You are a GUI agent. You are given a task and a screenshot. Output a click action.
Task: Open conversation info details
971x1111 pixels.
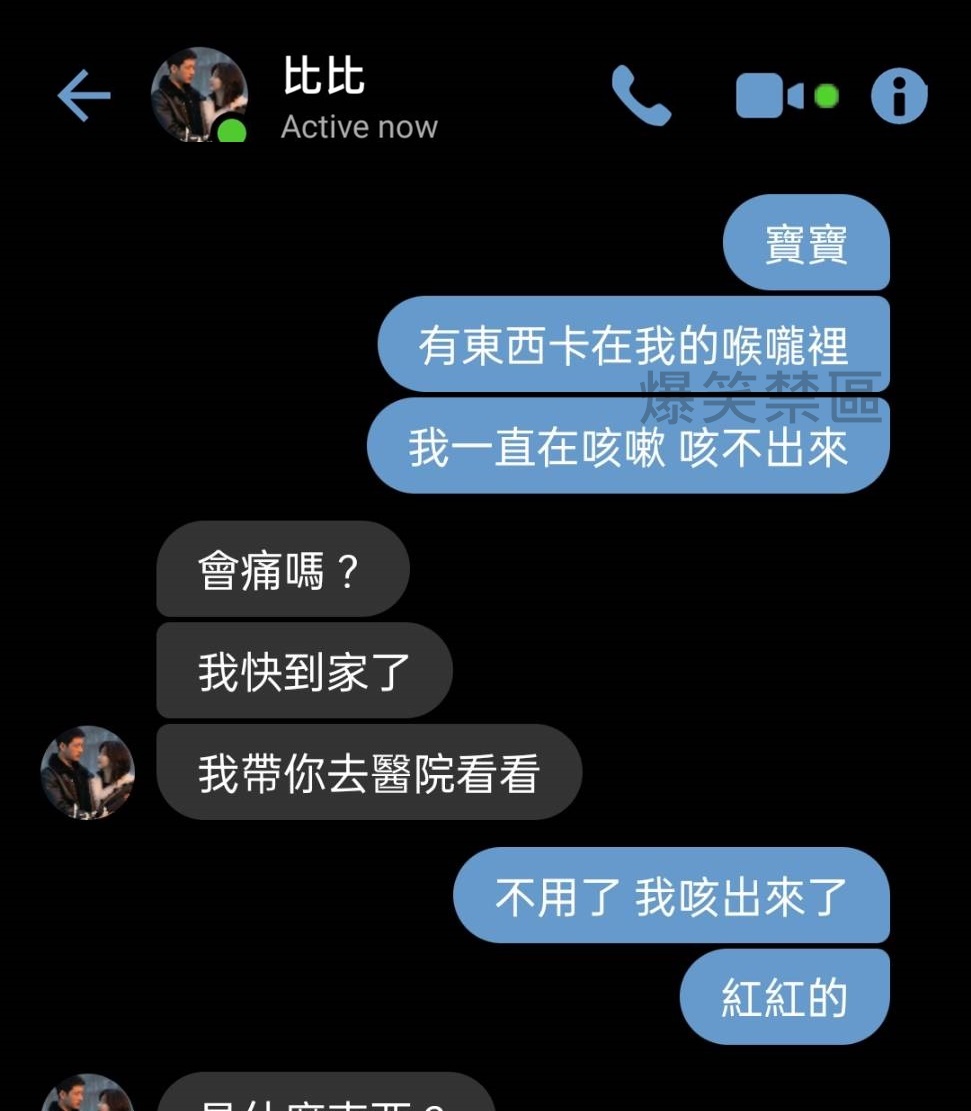coord(899,96)
